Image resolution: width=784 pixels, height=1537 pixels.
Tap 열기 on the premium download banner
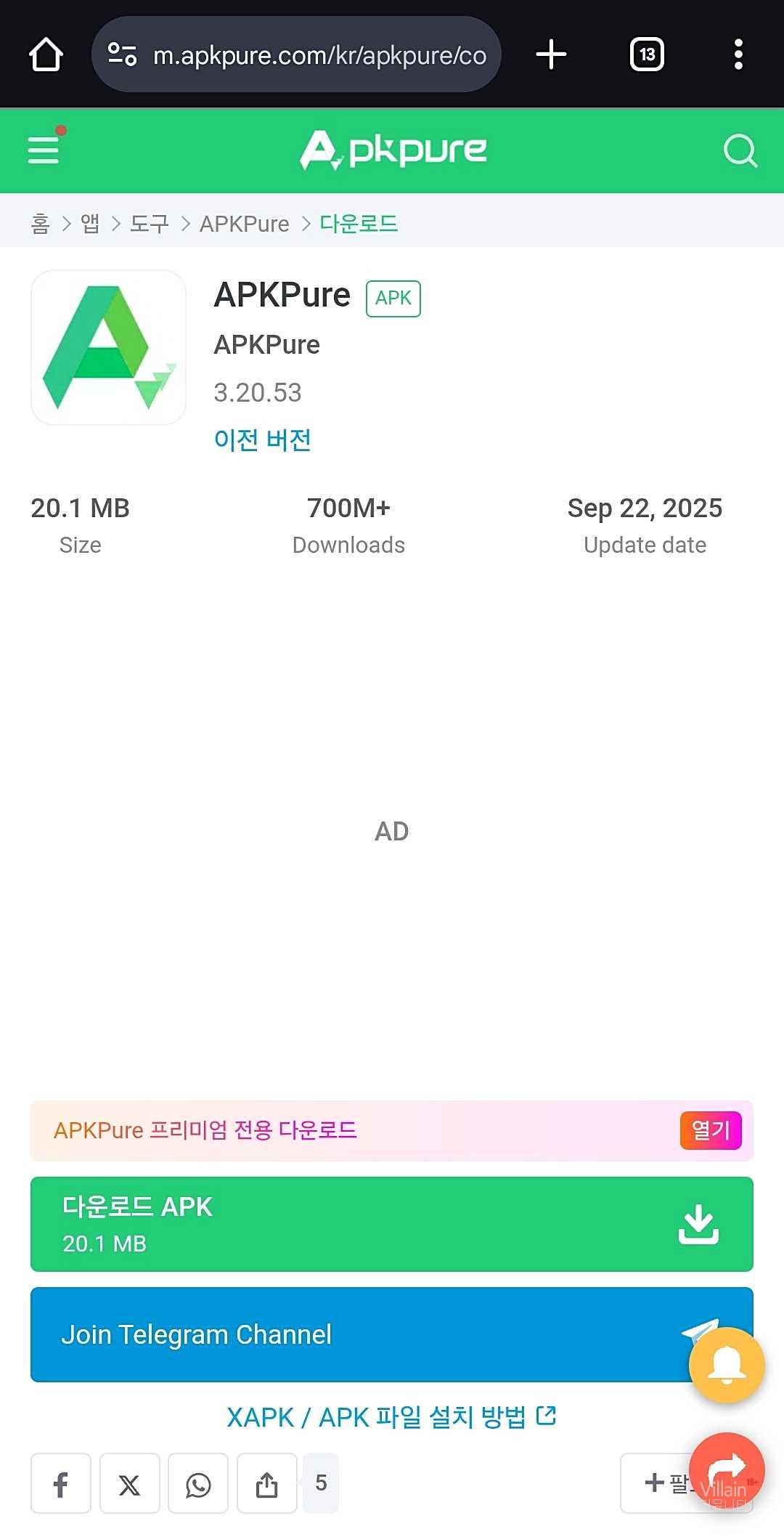710,1130
